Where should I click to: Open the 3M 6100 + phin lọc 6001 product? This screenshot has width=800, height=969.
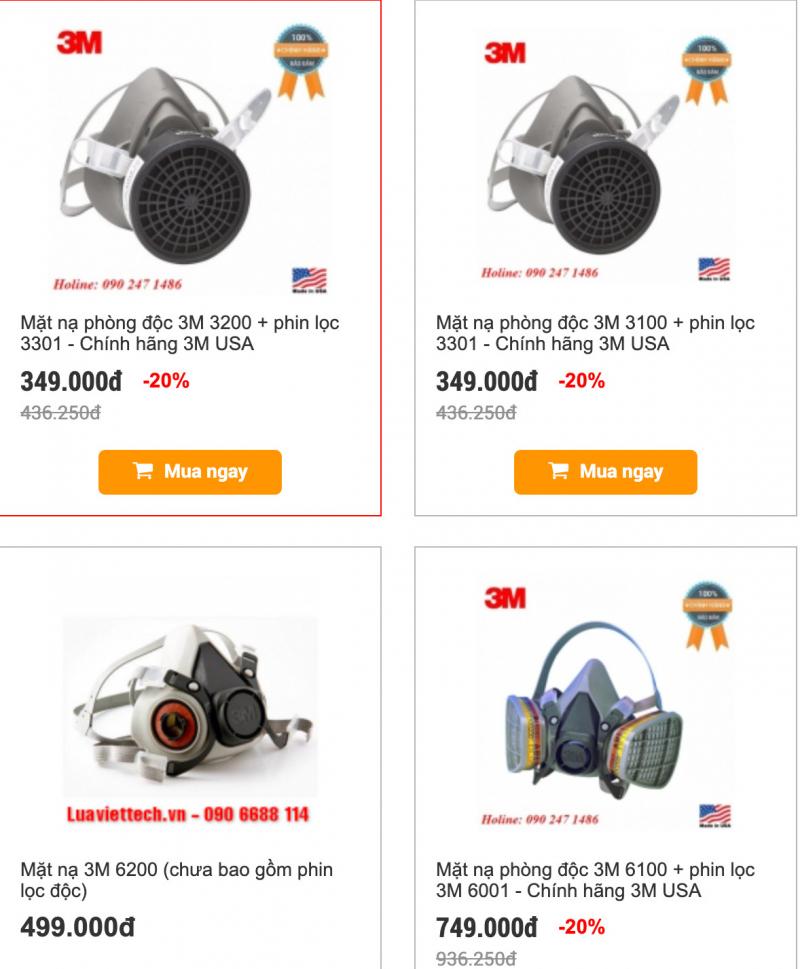click(595, 879)
